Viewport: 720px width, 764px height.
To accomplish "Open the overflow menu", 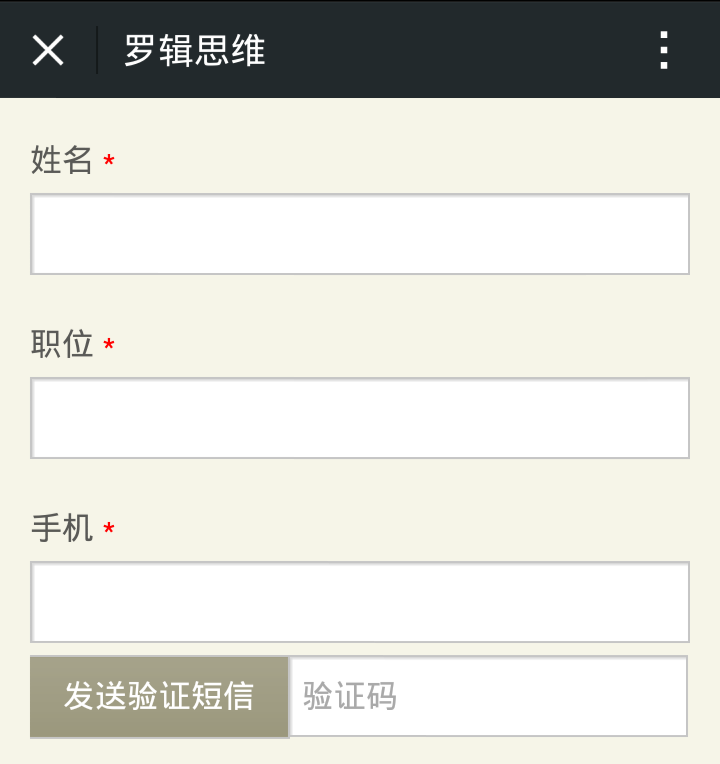I will (663, 50).
